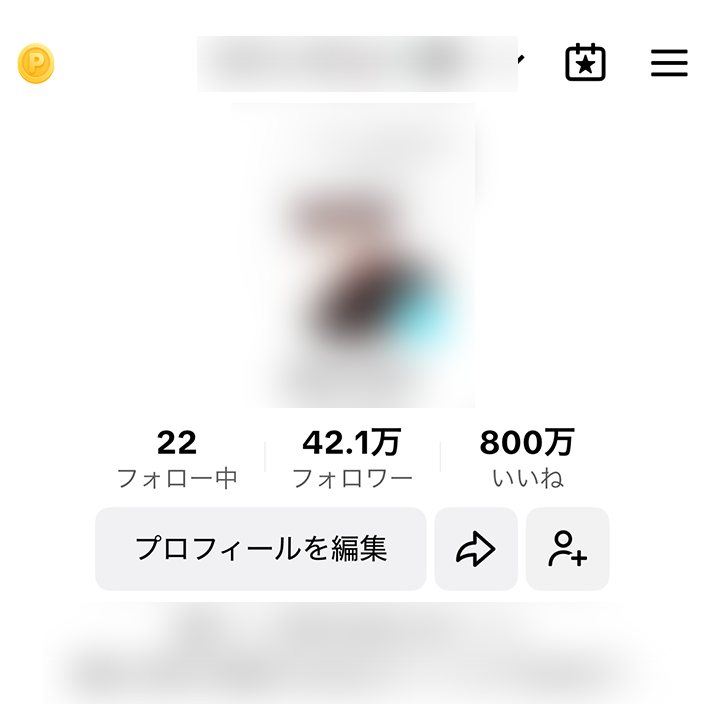Open the add friends button
This screenshot has height=720, width=727.
tap(567, 549)
